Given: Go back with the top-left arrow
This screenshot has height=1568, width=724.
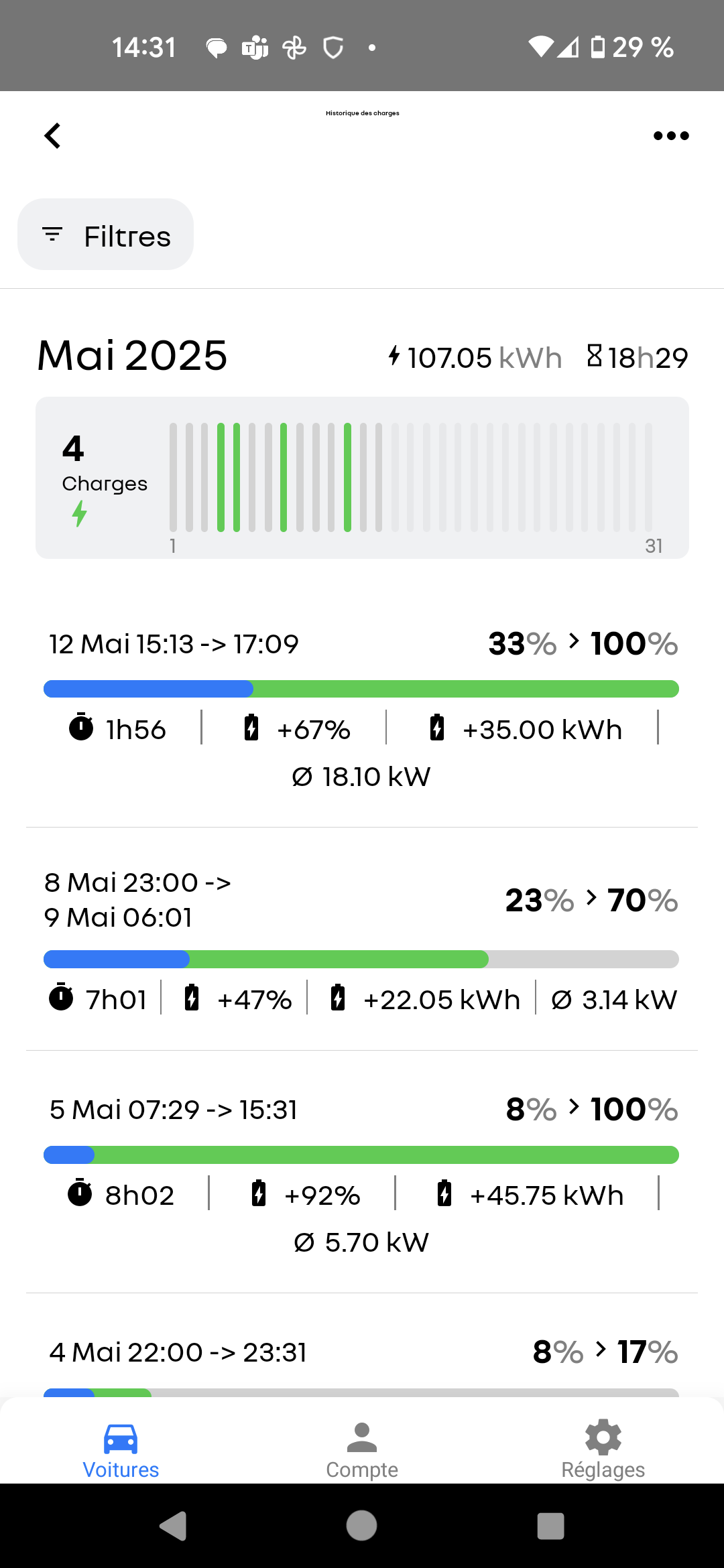Looking at the screenshot, I should tap(52, 135).
